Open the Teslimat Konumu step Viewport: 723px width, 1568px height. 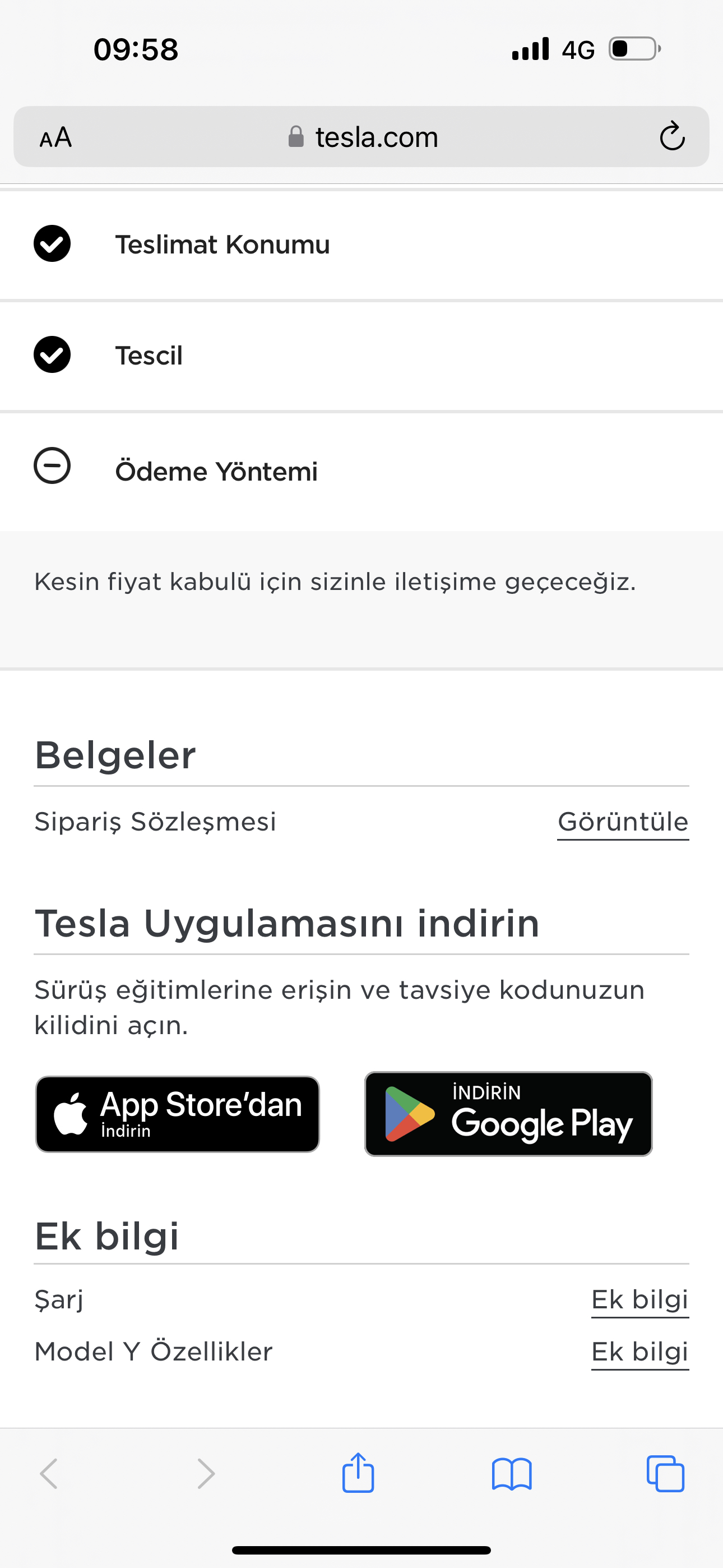tap(361, 245)
